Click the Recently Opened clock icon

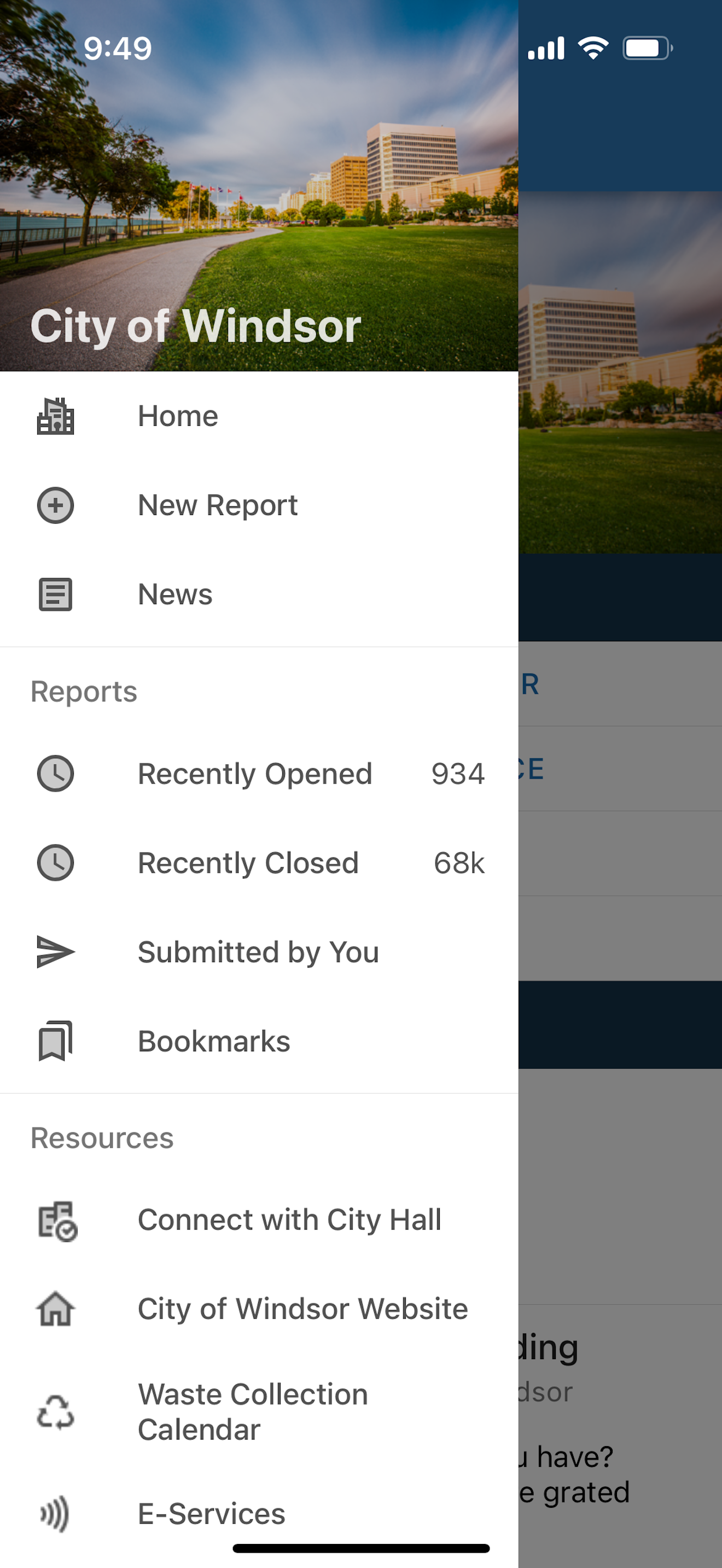pyautogui.click(x=55, y=774)
